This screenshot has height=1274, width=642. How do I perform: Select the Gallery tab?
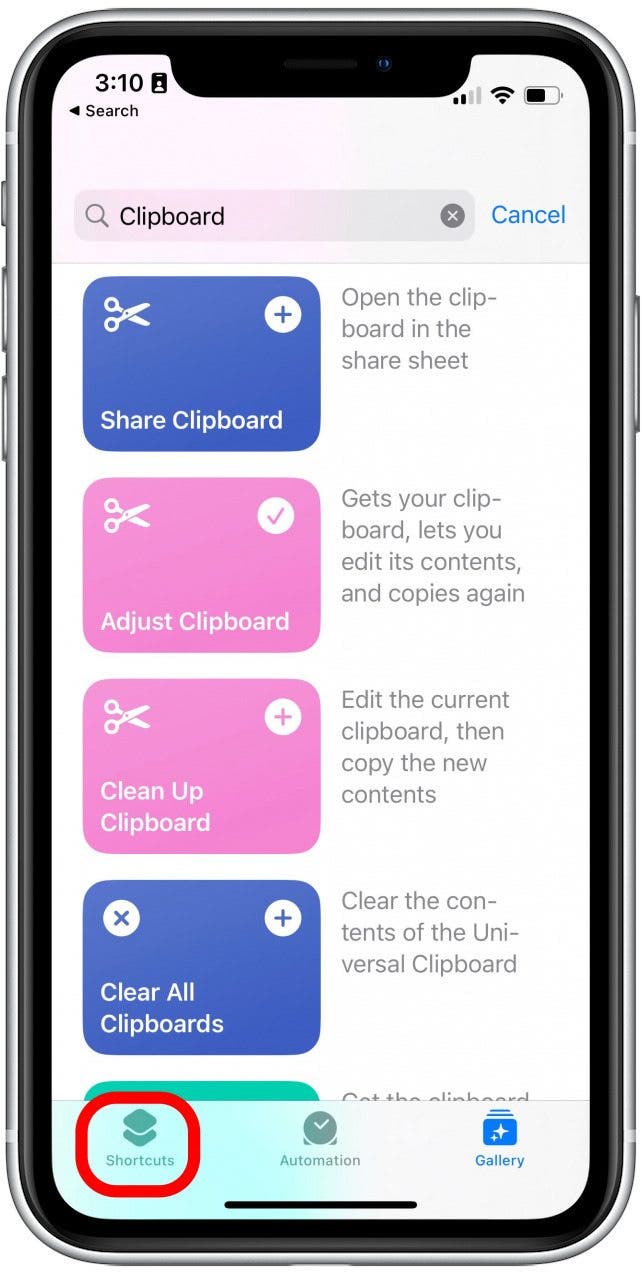click(x=499, y=1140)
